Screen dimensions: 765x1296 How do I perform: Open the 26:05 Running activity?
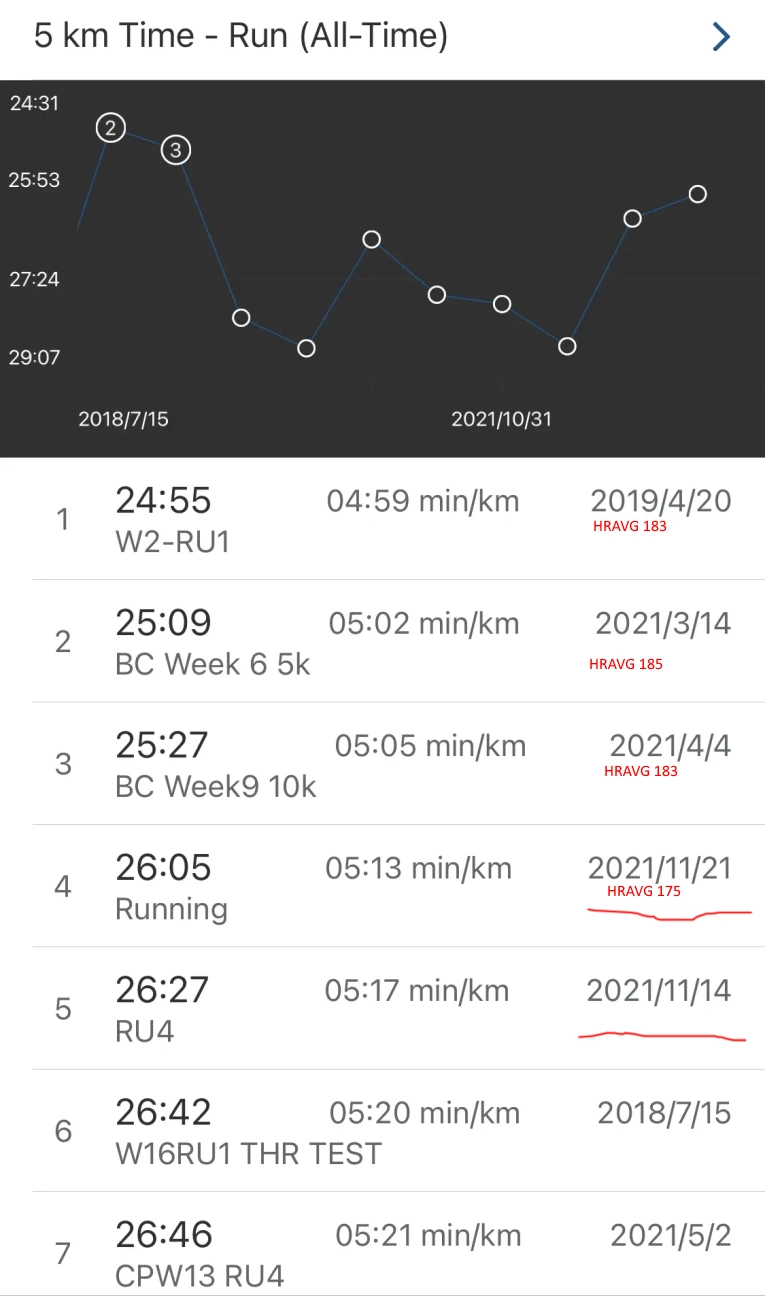pos(382,886)
